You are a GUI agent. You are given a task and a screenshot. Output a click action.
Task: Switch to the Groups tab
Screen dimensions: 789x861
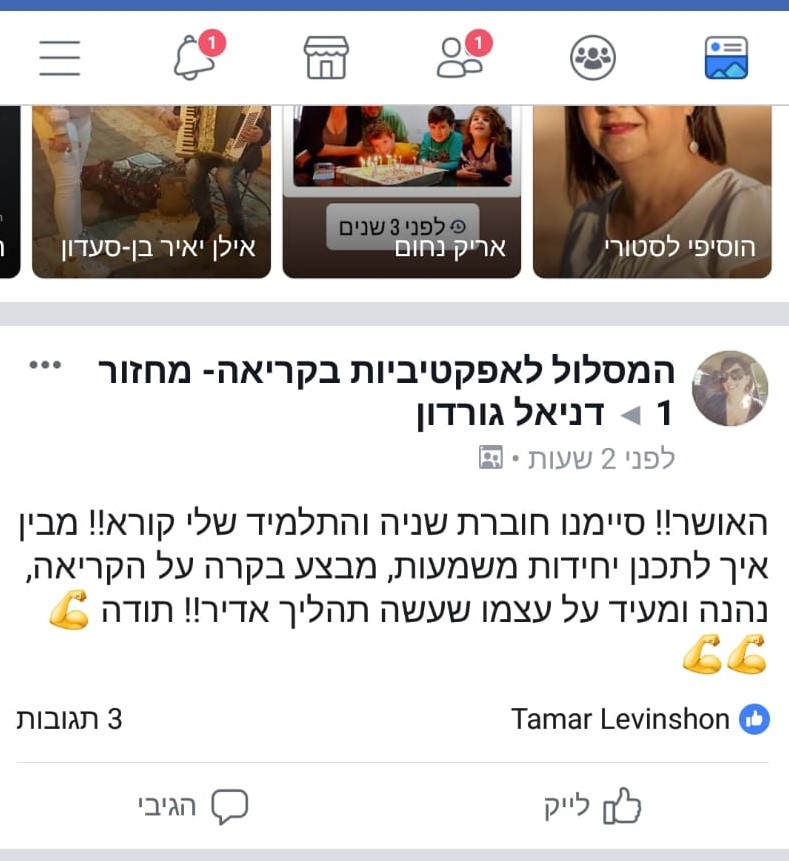coord(592,58)
